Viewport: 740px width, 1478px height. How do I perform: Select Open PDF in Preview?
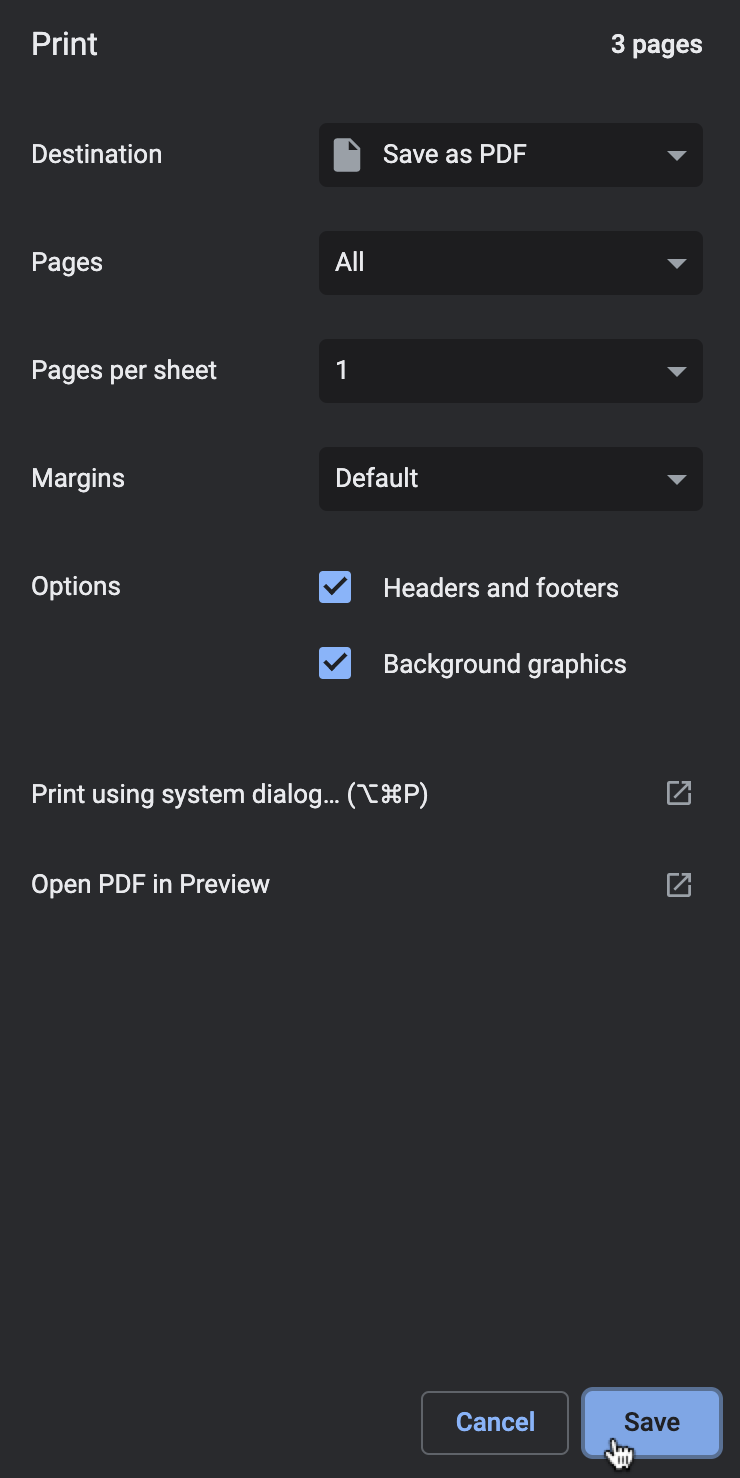[150, 884]
